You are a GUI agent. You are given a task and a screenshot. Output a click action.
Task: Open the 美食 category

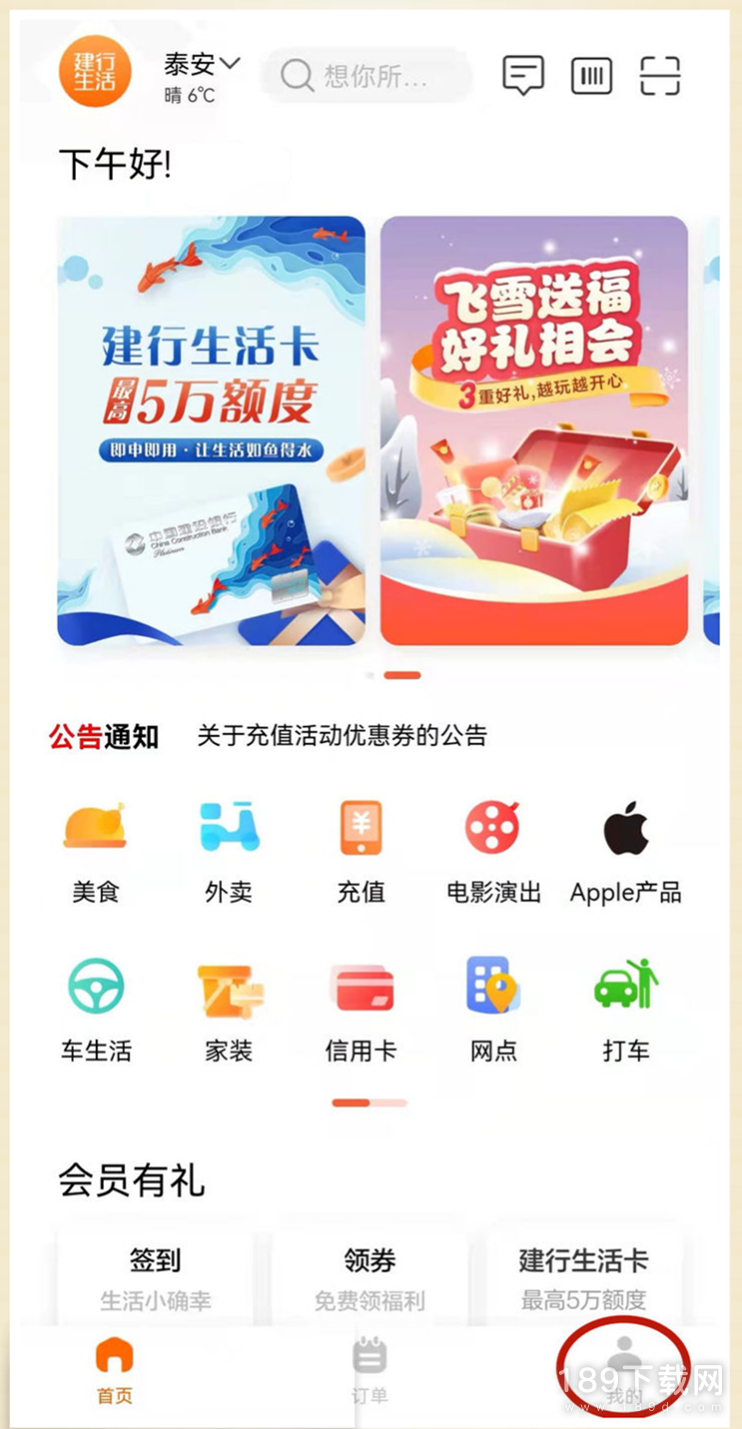coord(95,851)
